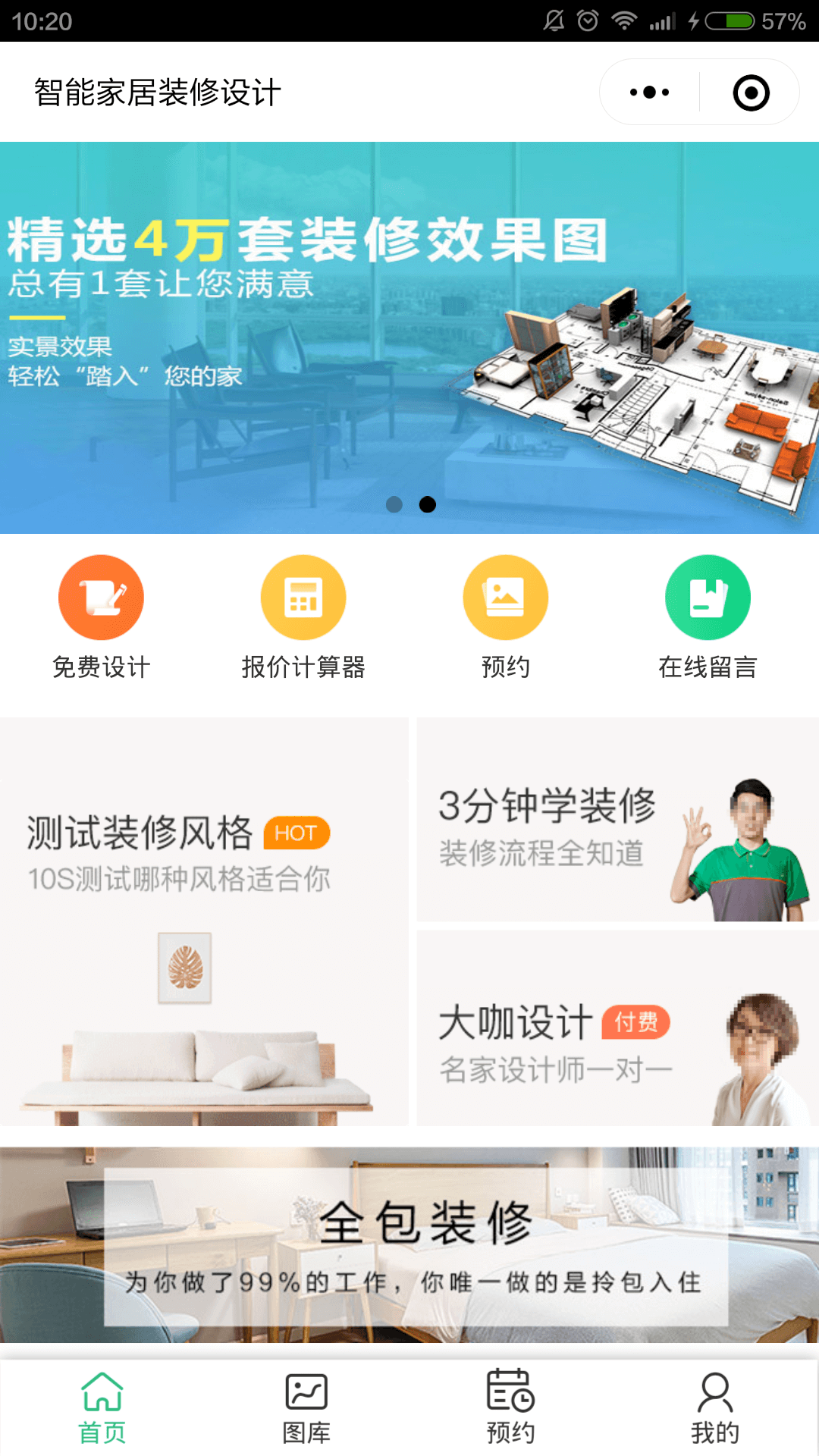The image size is (819, 1456).
Task: View the 3分钟学装修 card
Action: pos(617,821)
